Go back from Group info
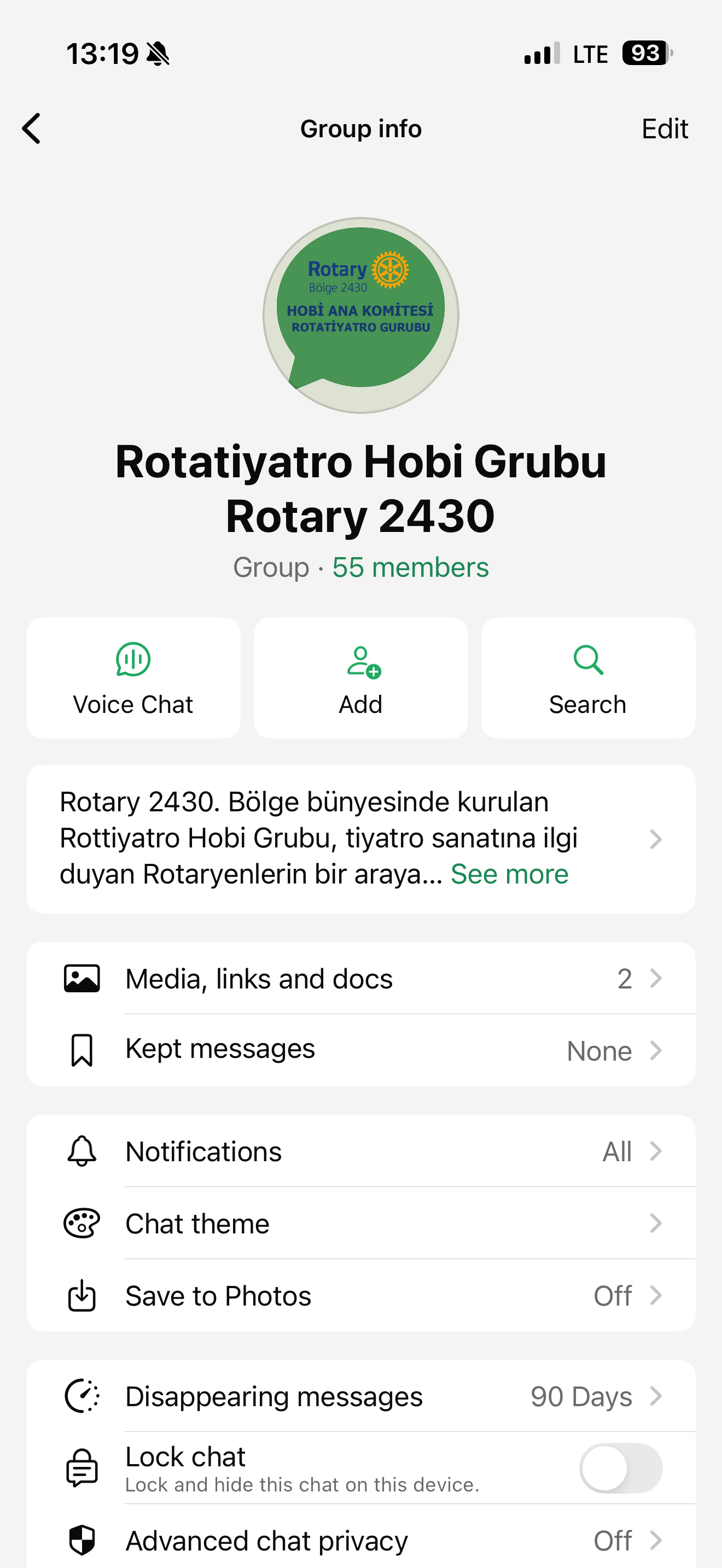The height and width of the screenshot is (1568, 722). 32,128
